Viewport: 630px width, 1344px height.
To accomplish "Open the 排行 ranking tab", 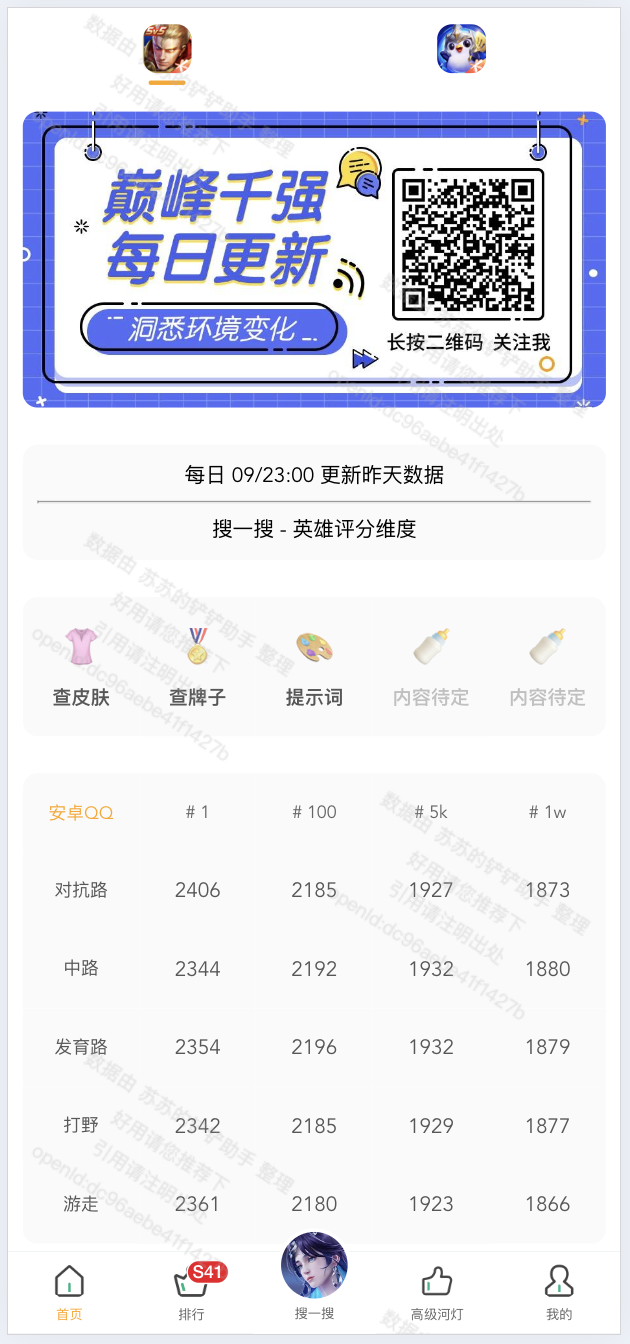I will click(x=191, y=1292).
